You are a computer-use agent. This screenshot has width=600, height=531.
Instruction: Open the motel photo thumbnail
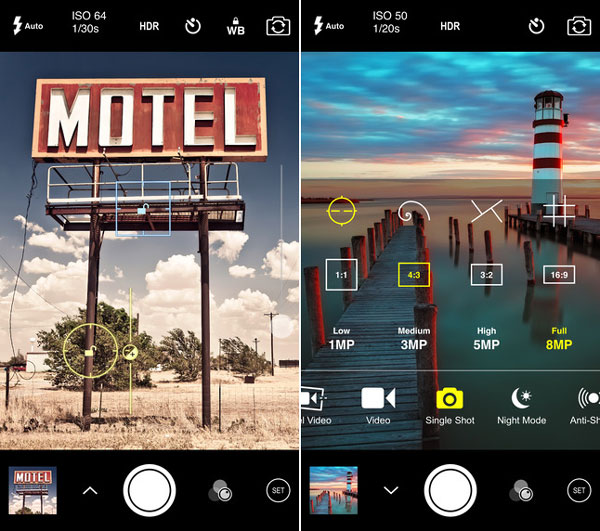(33, 490)
